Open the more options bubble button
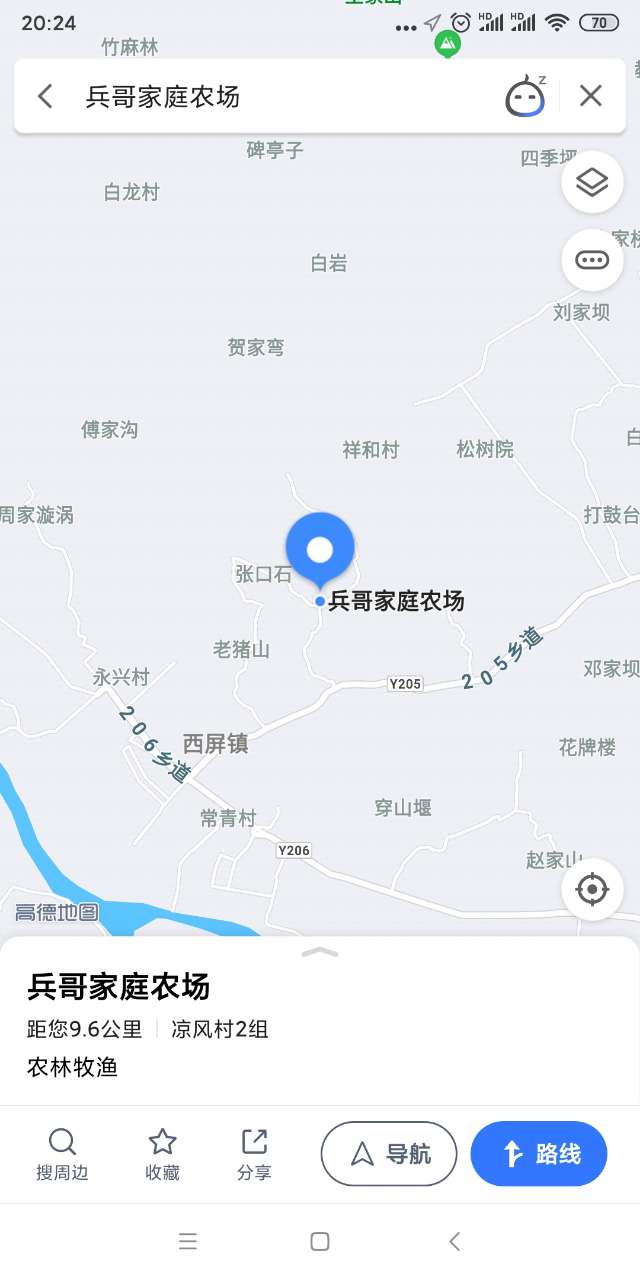 pos(592,260)
